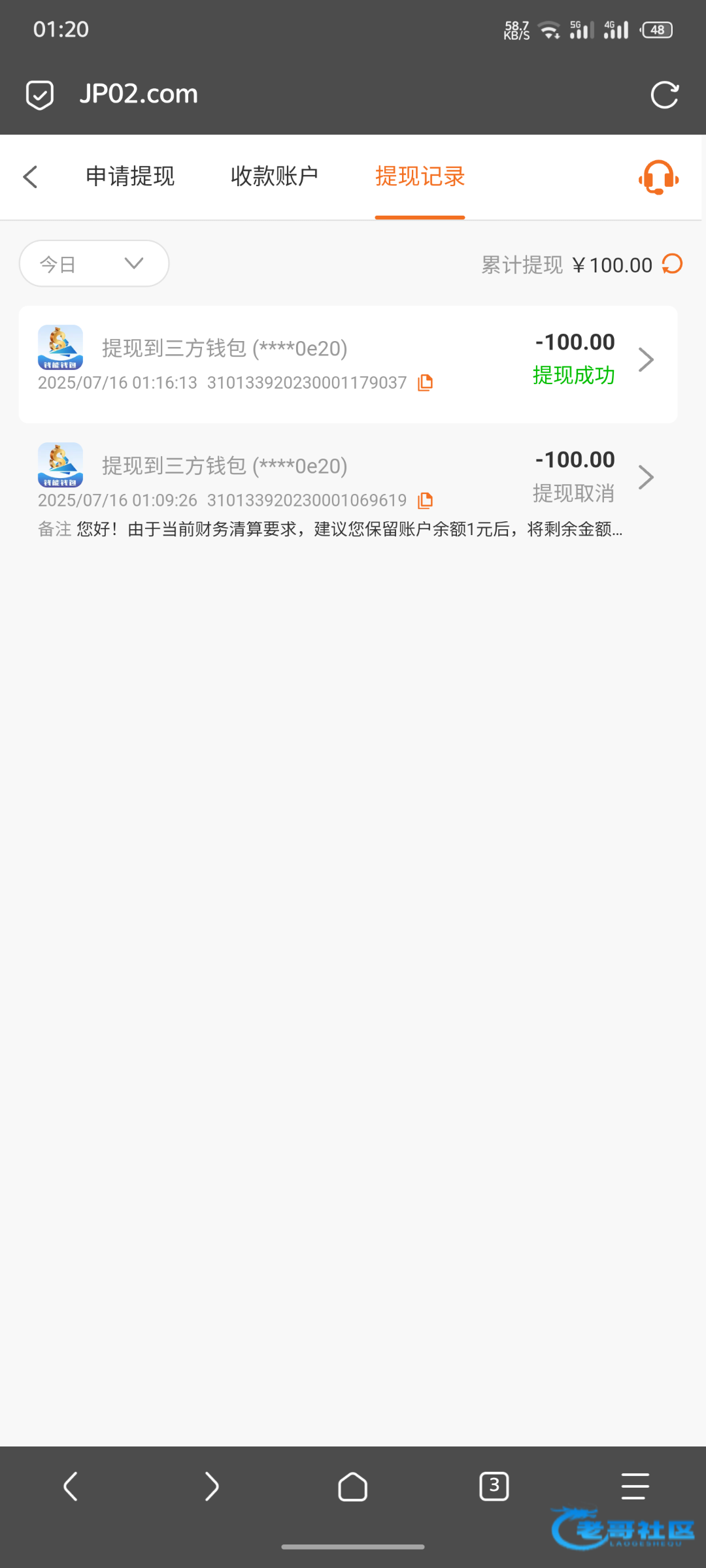The width and height of the screenshot is (706, 1568).
Task: Copy order number ending in 069619
Action: [x=426, y=500]
